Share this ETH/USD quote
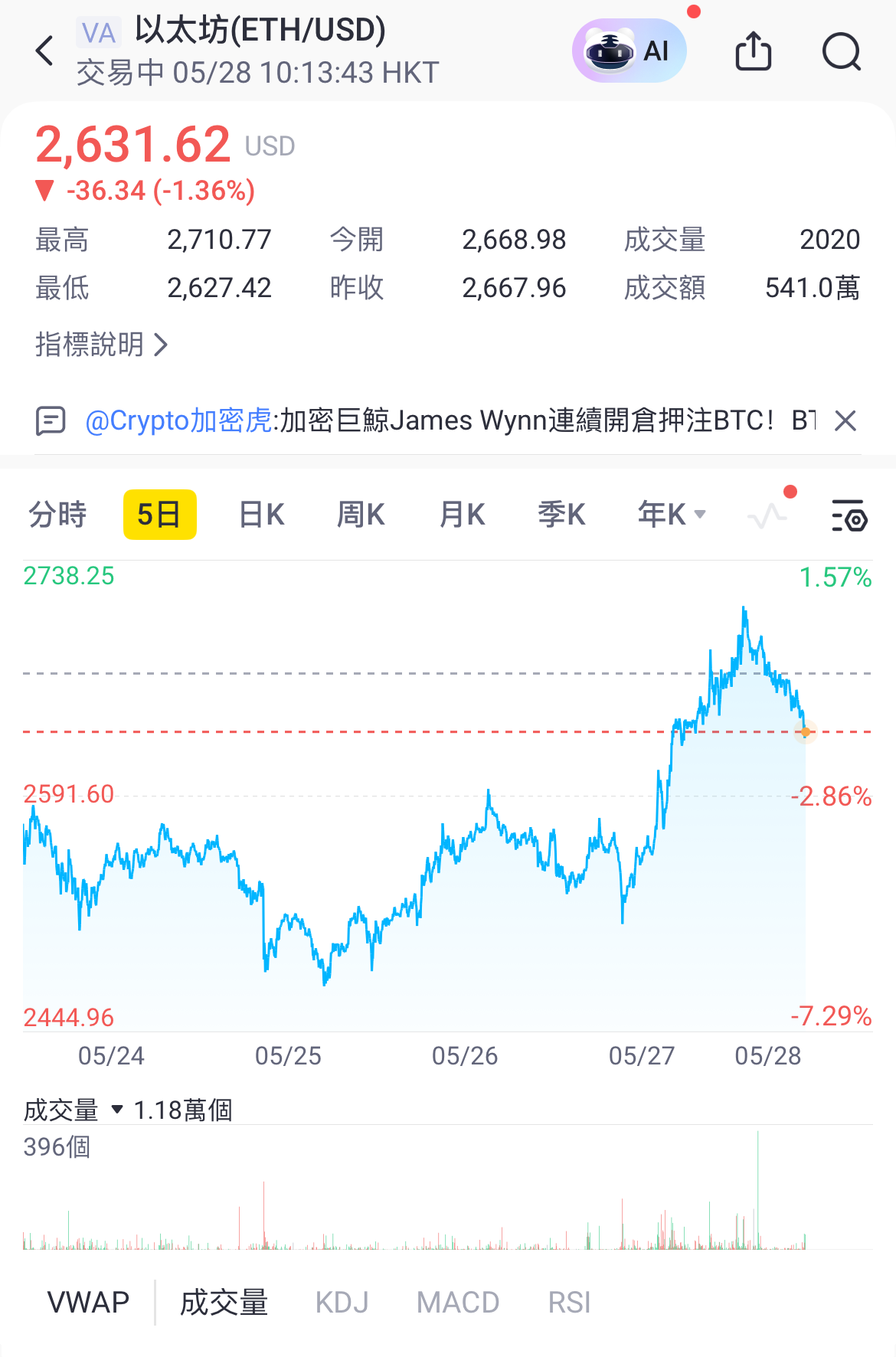 coord(753,51)
